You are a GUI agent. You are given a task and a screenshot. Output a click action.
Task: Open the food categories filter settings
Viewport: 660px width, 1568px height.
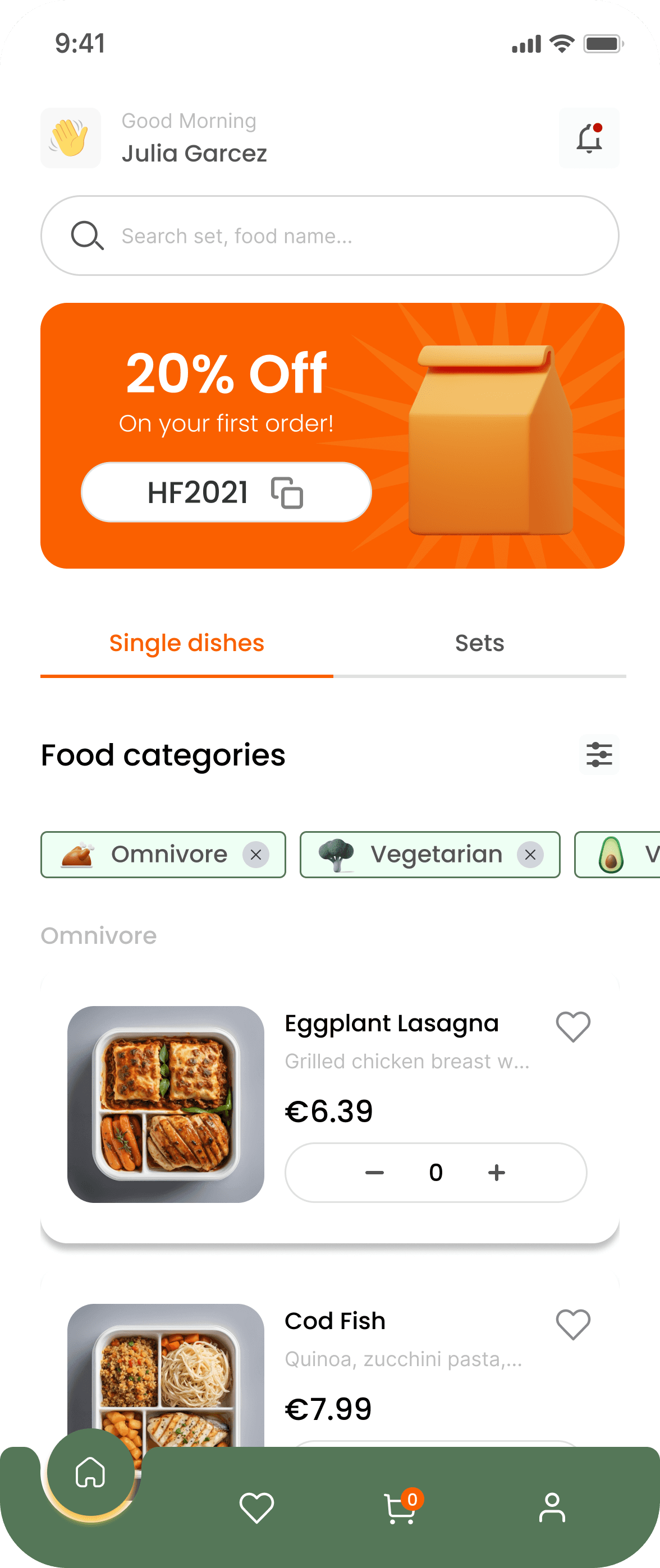(x=598, y=755)
